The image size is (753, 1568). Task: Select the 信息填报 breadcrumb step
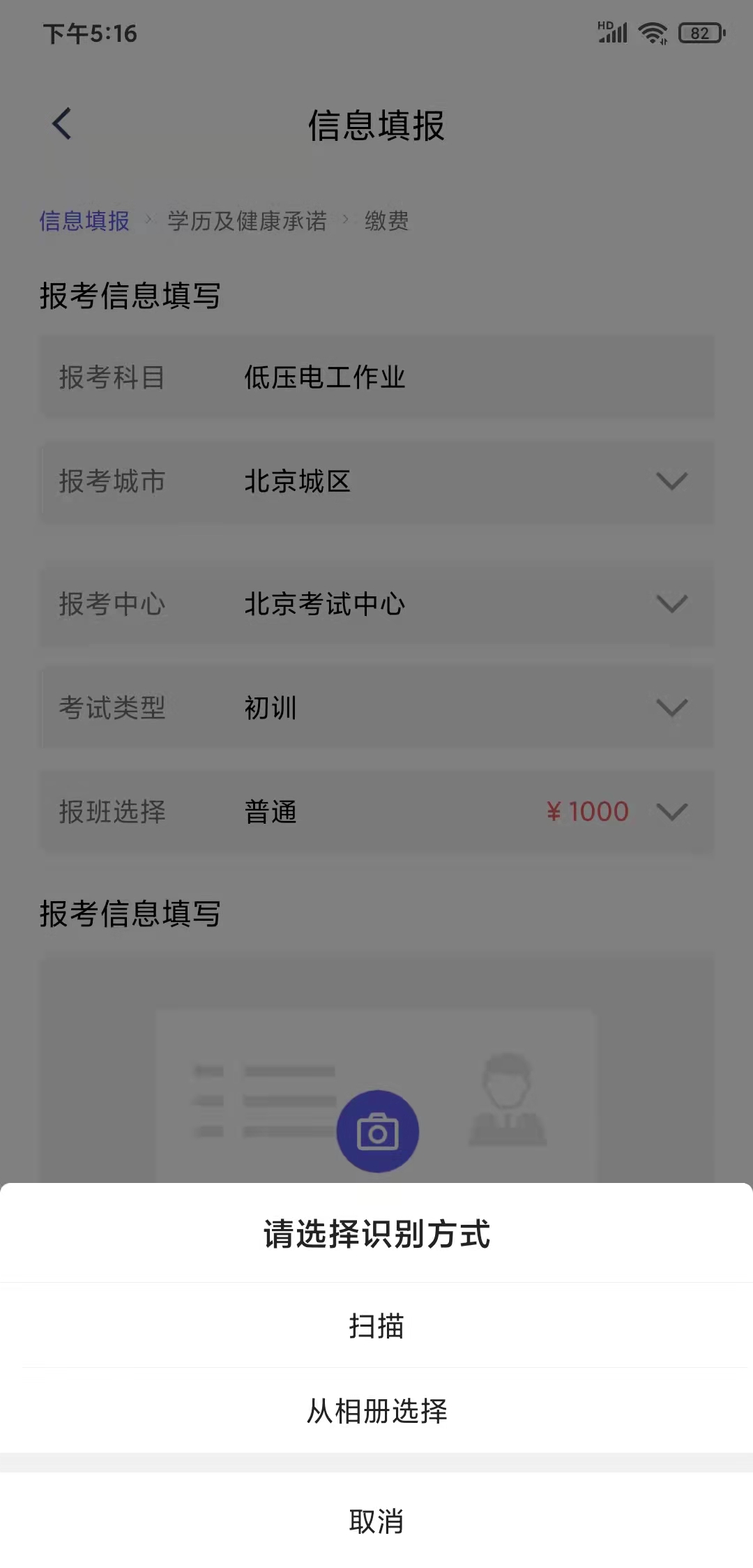pyautogui.click(x=83, y=222)
